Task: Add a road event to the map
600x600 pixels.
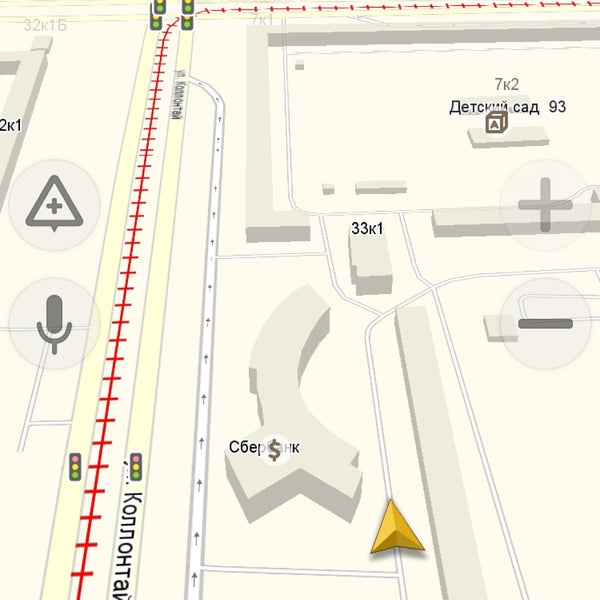Action: pyautogui.click(x=54, y=206)
